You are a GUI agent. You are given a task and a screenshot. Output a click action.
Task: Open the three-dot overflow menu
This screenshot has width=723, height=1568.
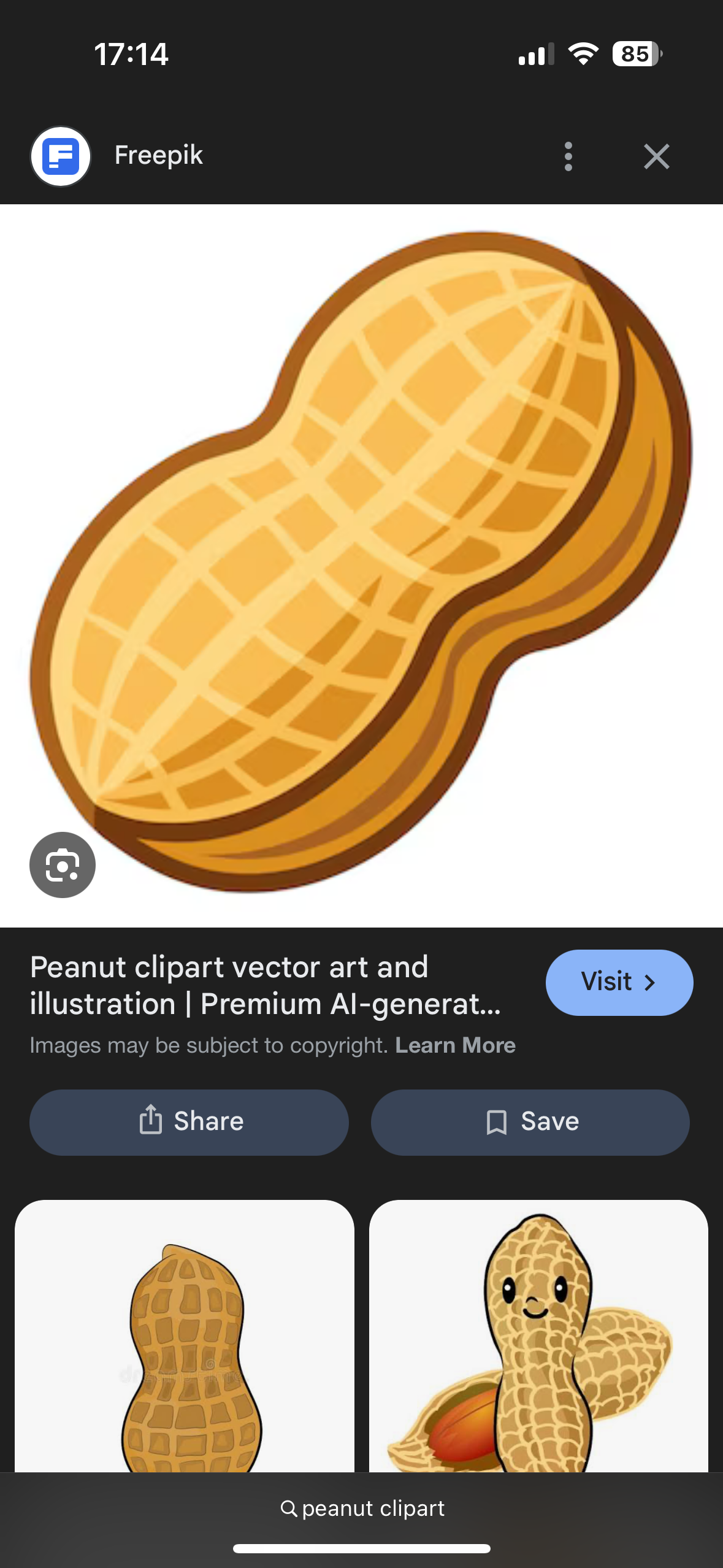[568, 156]
